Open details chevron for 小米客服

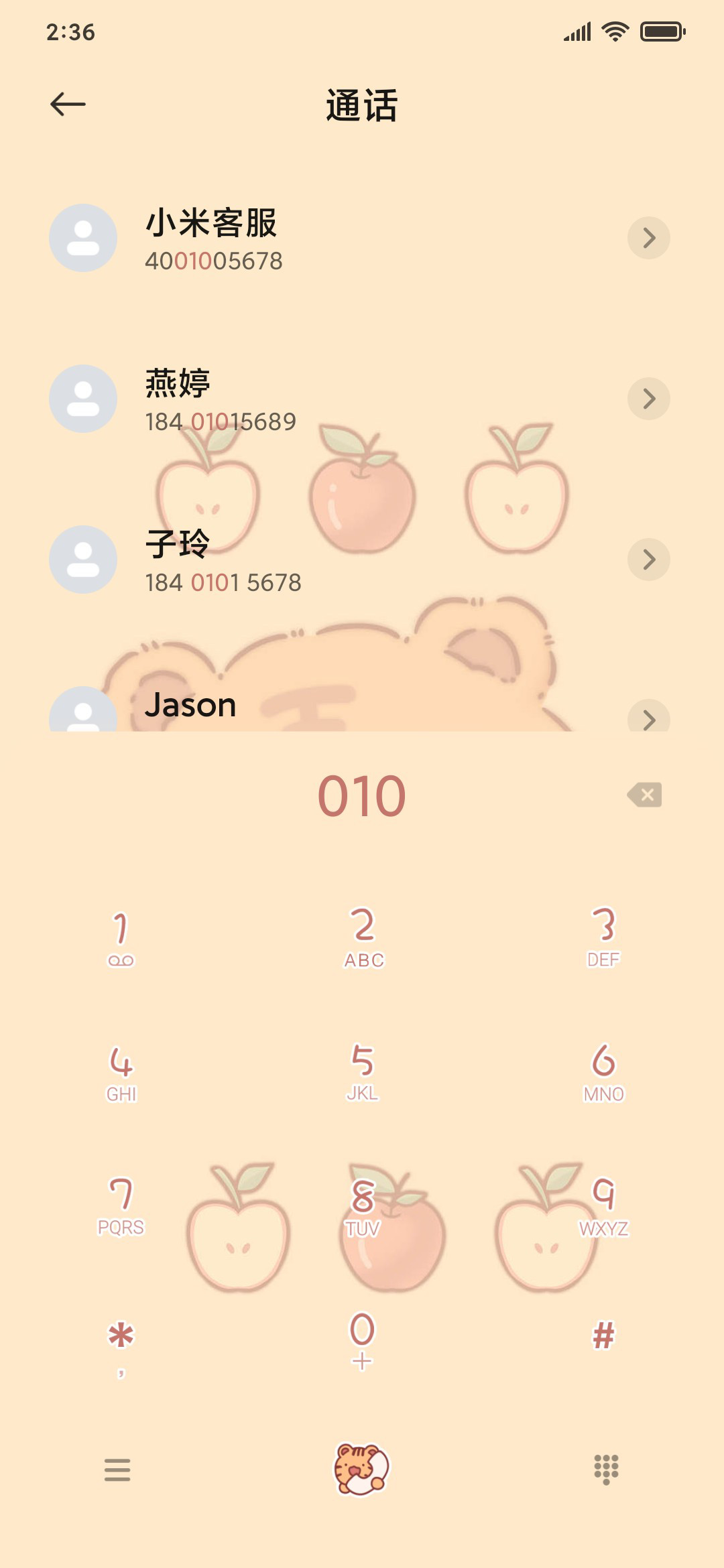(648, 238)
